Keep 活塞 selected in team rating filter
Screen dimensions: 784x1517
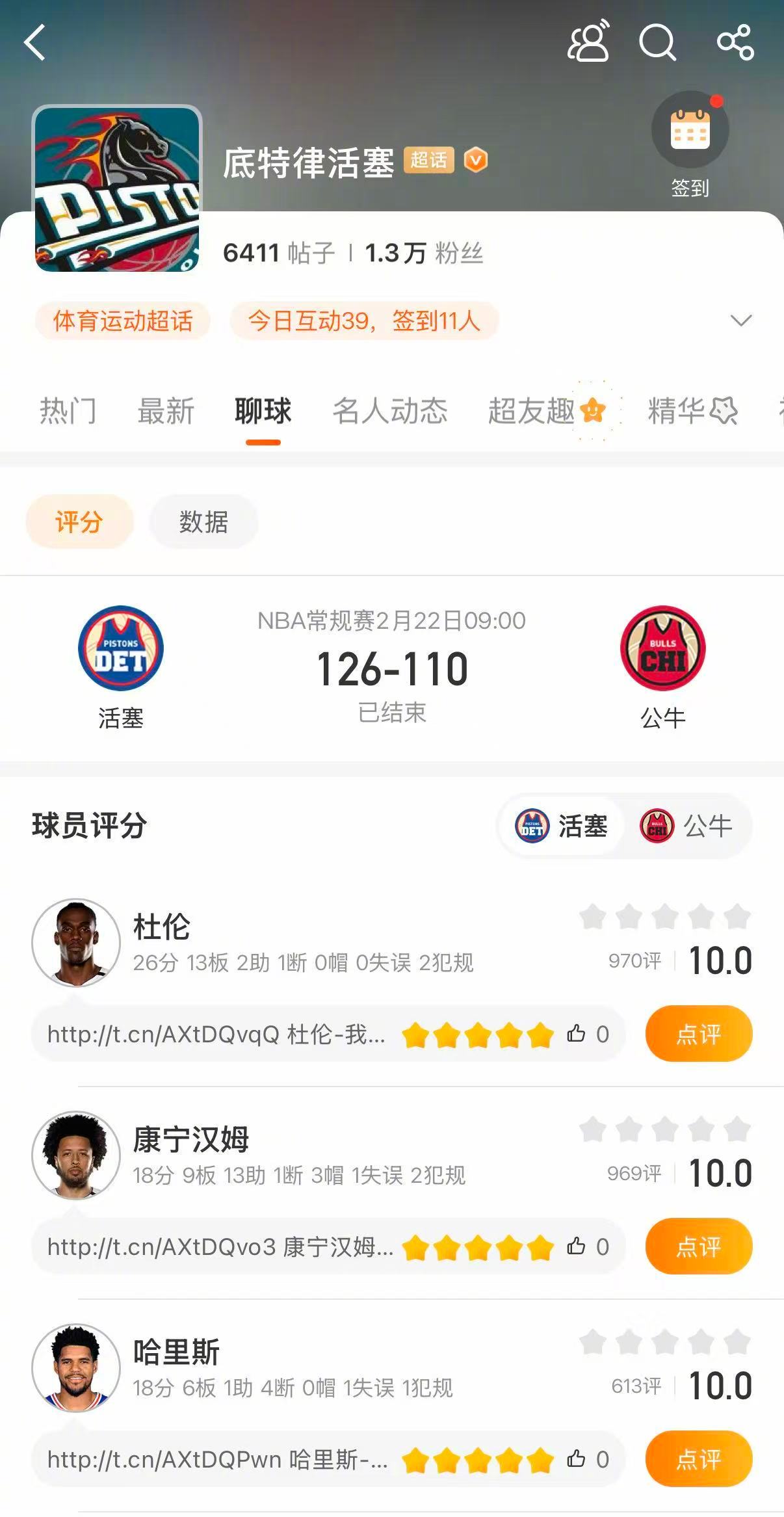click(x=562, y=826)
